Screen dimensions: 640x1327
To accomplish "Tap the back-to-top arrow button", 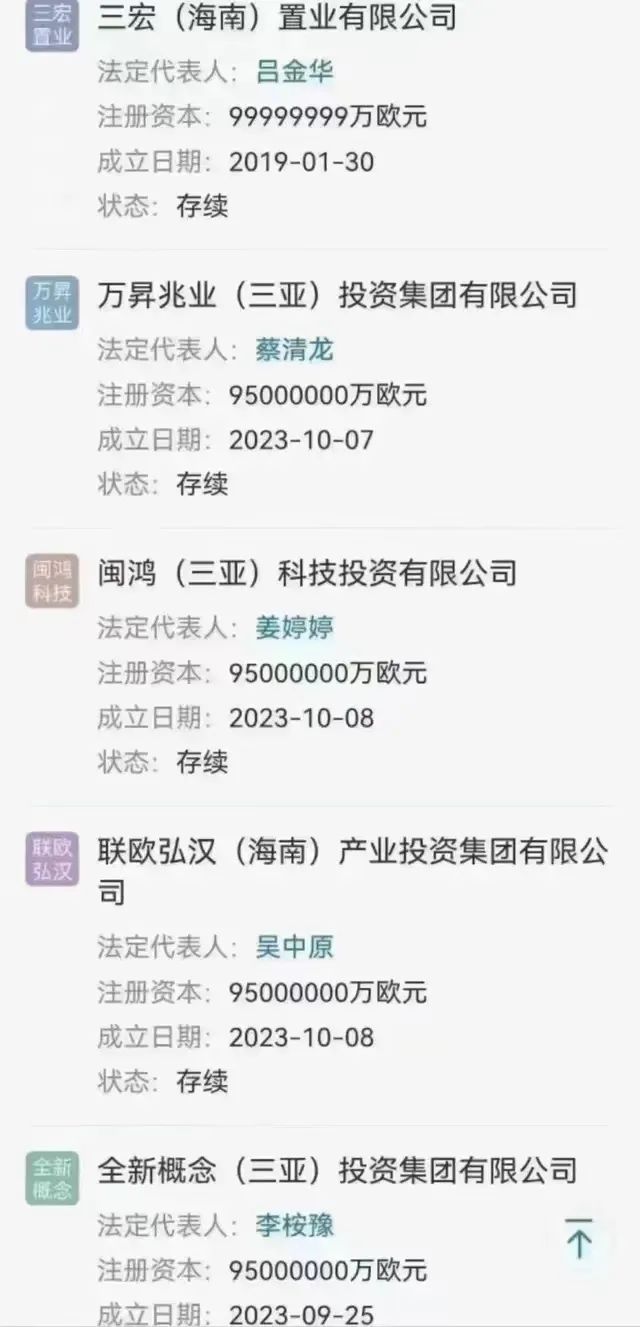I will (579, 1240).
